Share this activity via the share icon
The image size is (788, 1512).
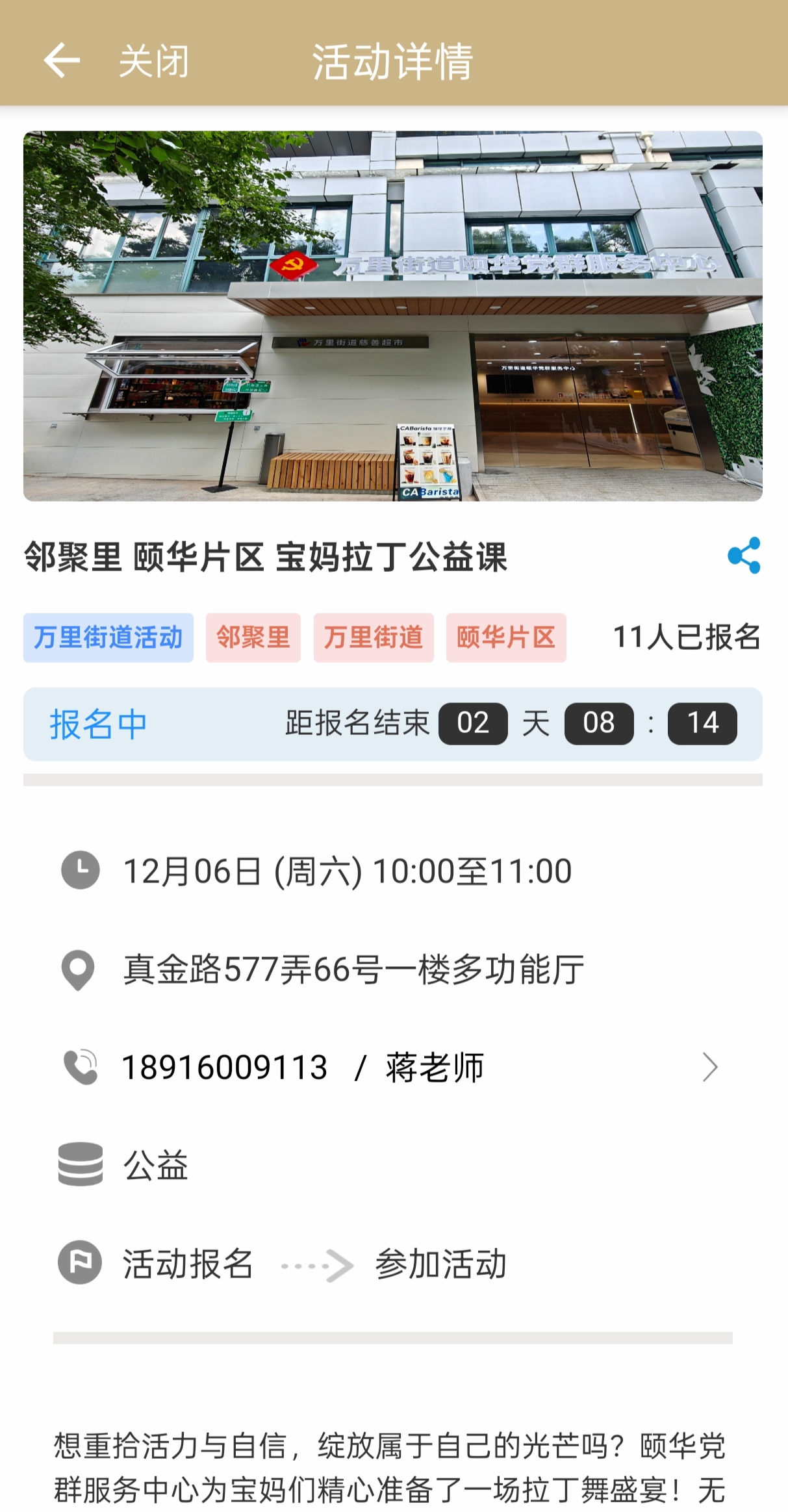pyautogui.click(x=744, y=556)
